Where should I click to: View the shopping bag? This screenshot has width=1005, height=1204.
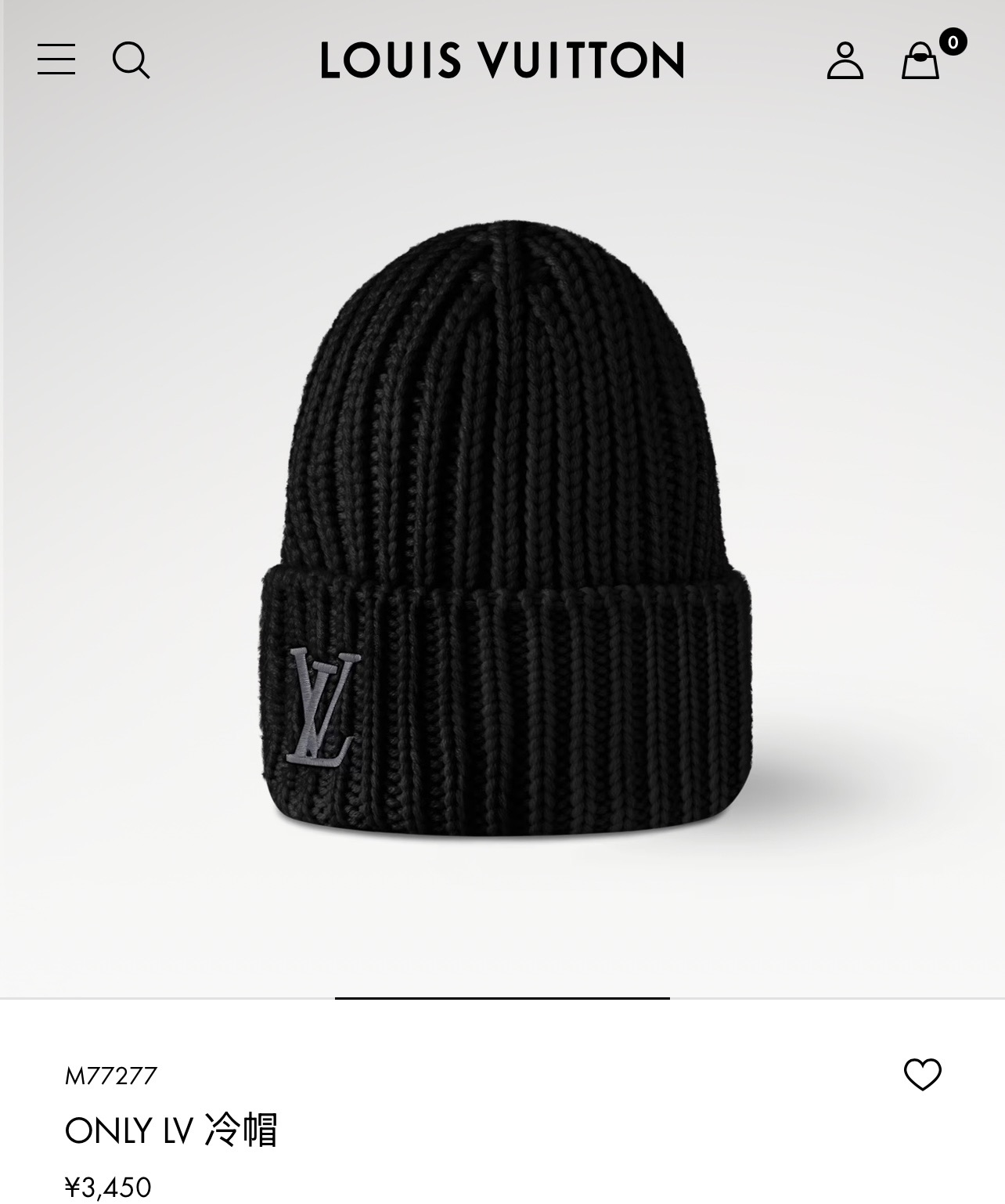tap(920, 61)
